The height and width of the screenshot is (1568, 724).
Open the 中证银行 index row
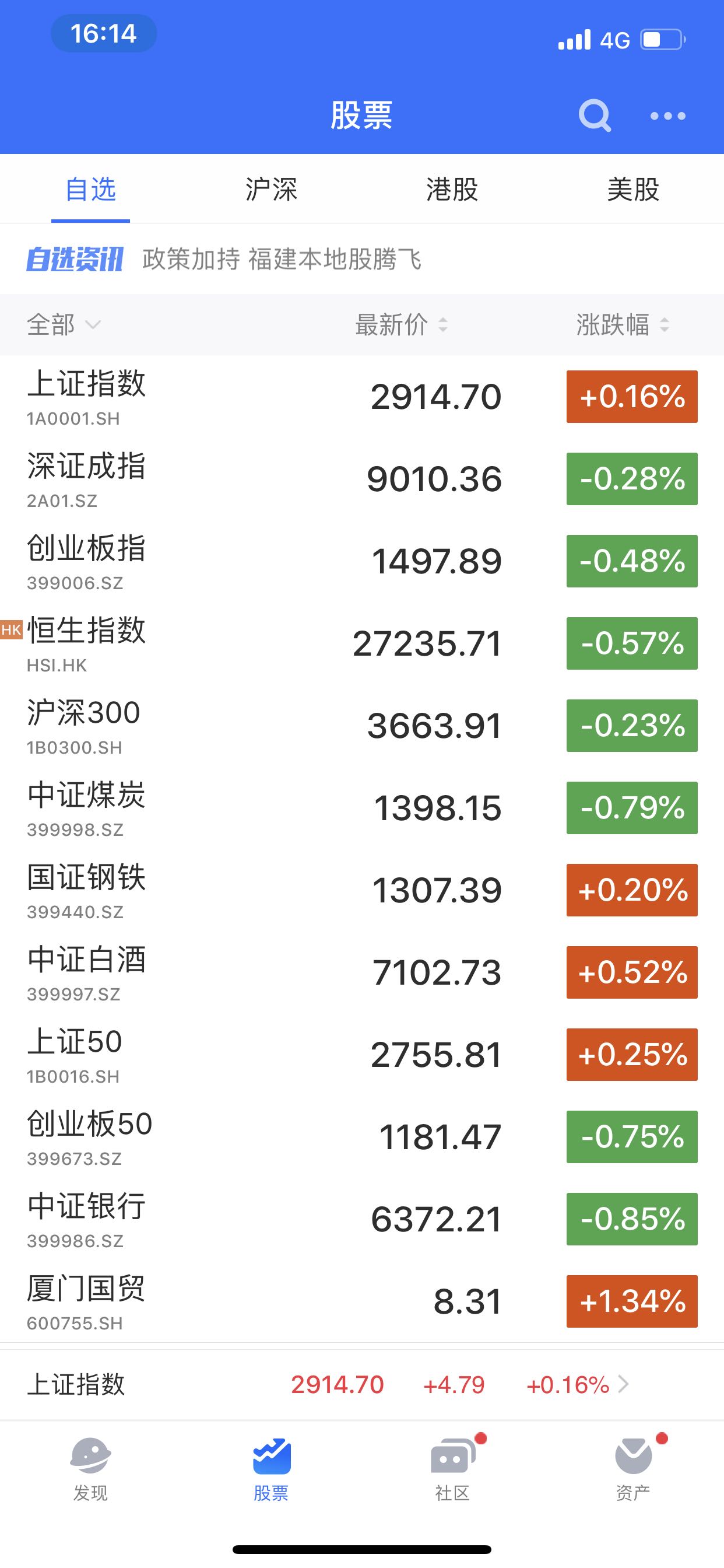click(362, 1219)
